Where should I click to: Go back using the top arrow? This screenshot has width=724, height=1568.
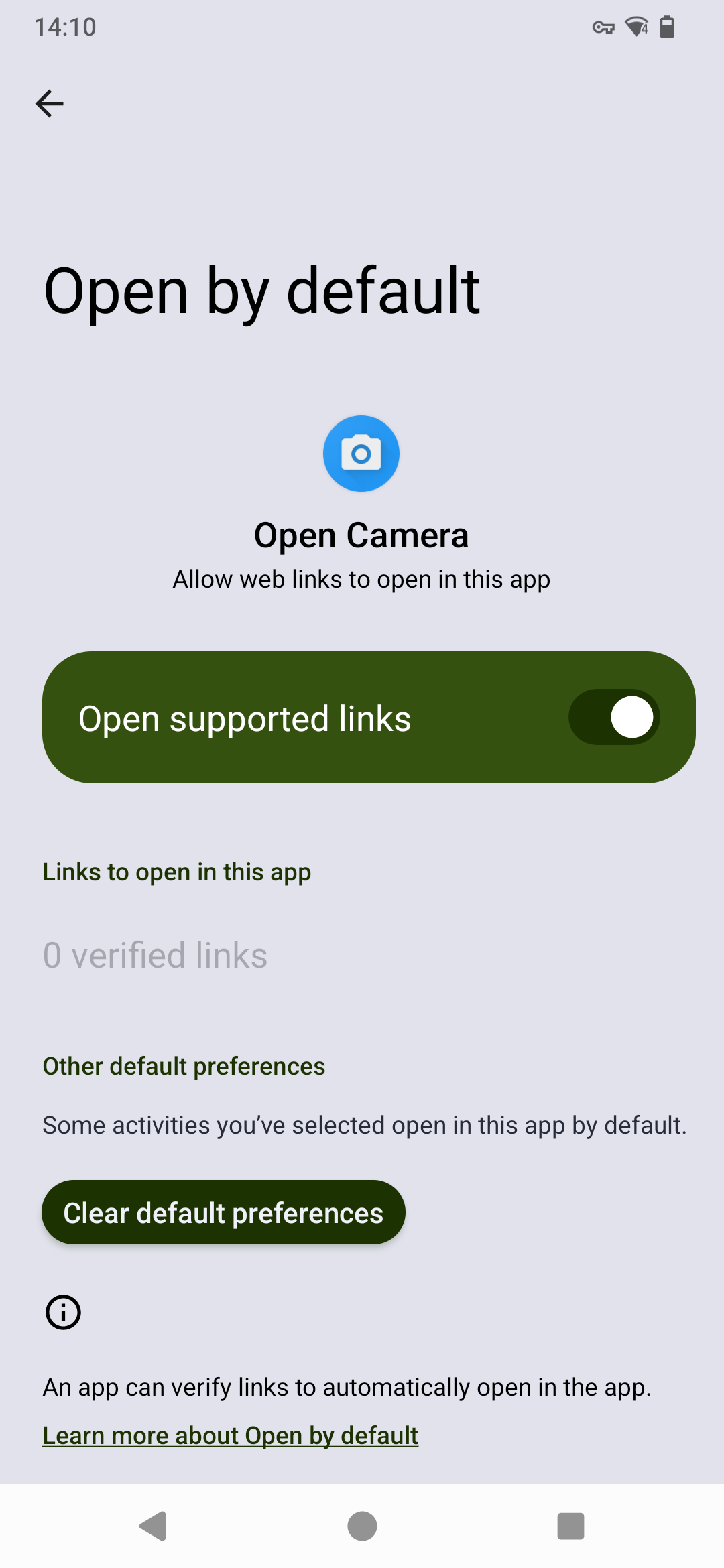[50, 104]
